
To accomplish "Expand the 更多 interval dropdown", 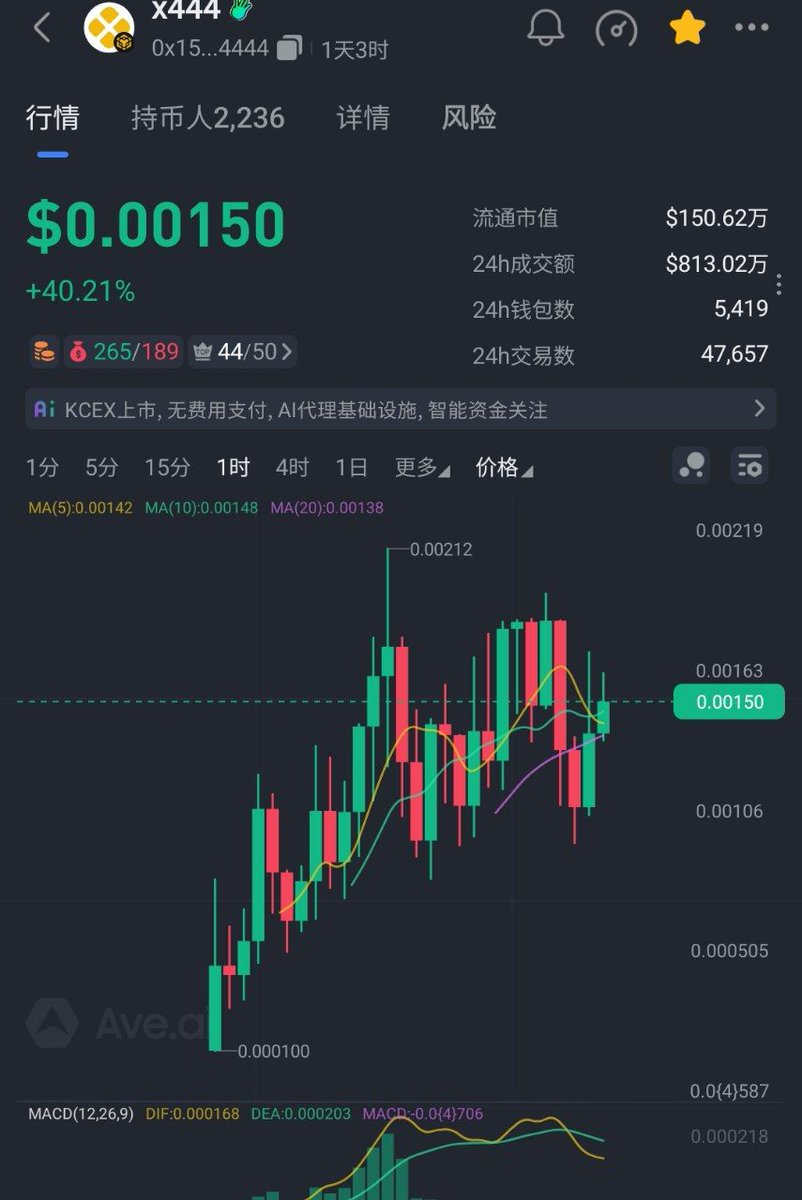I will 422,467.
